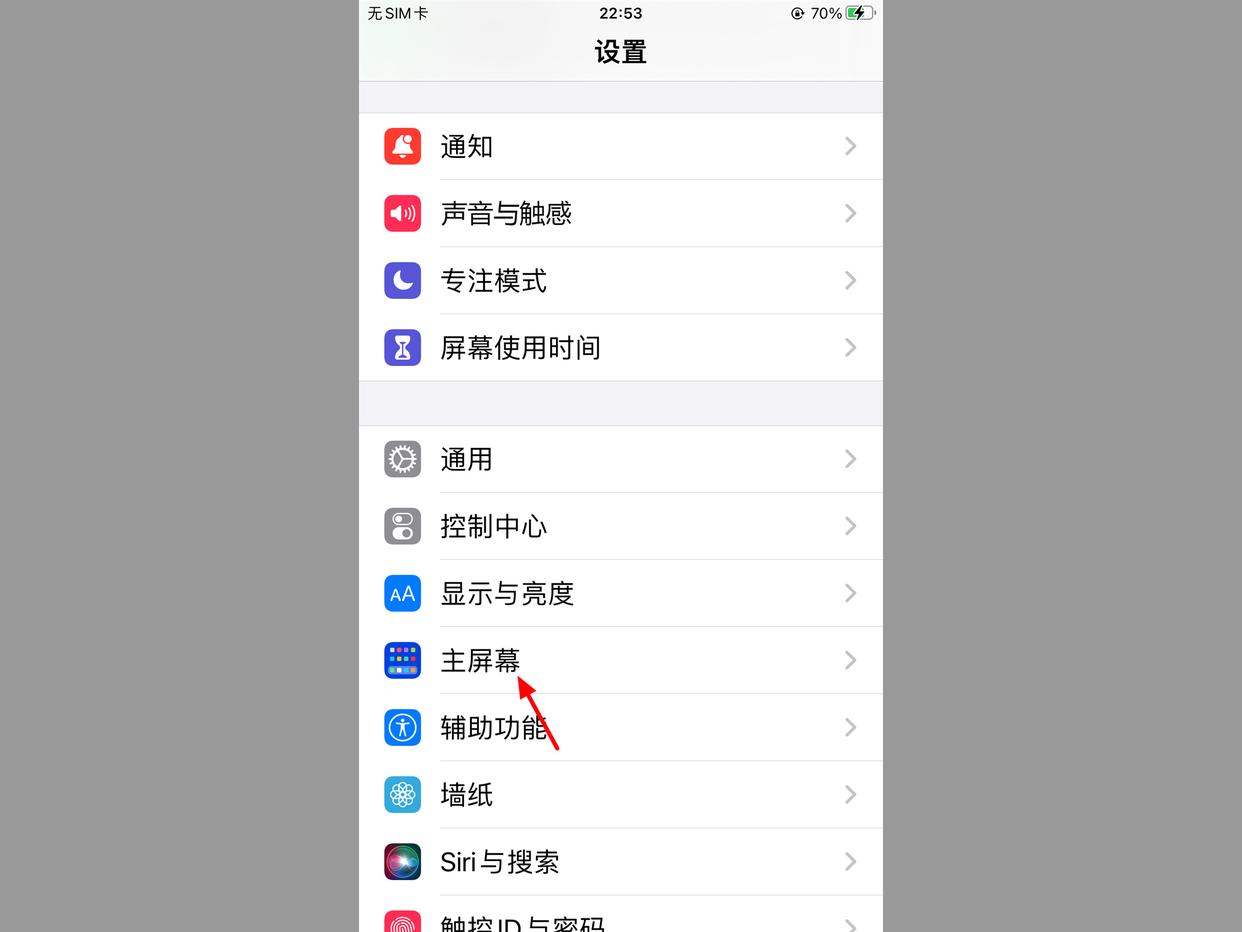Open 控制中心 settings

click(x=620, y=526)
